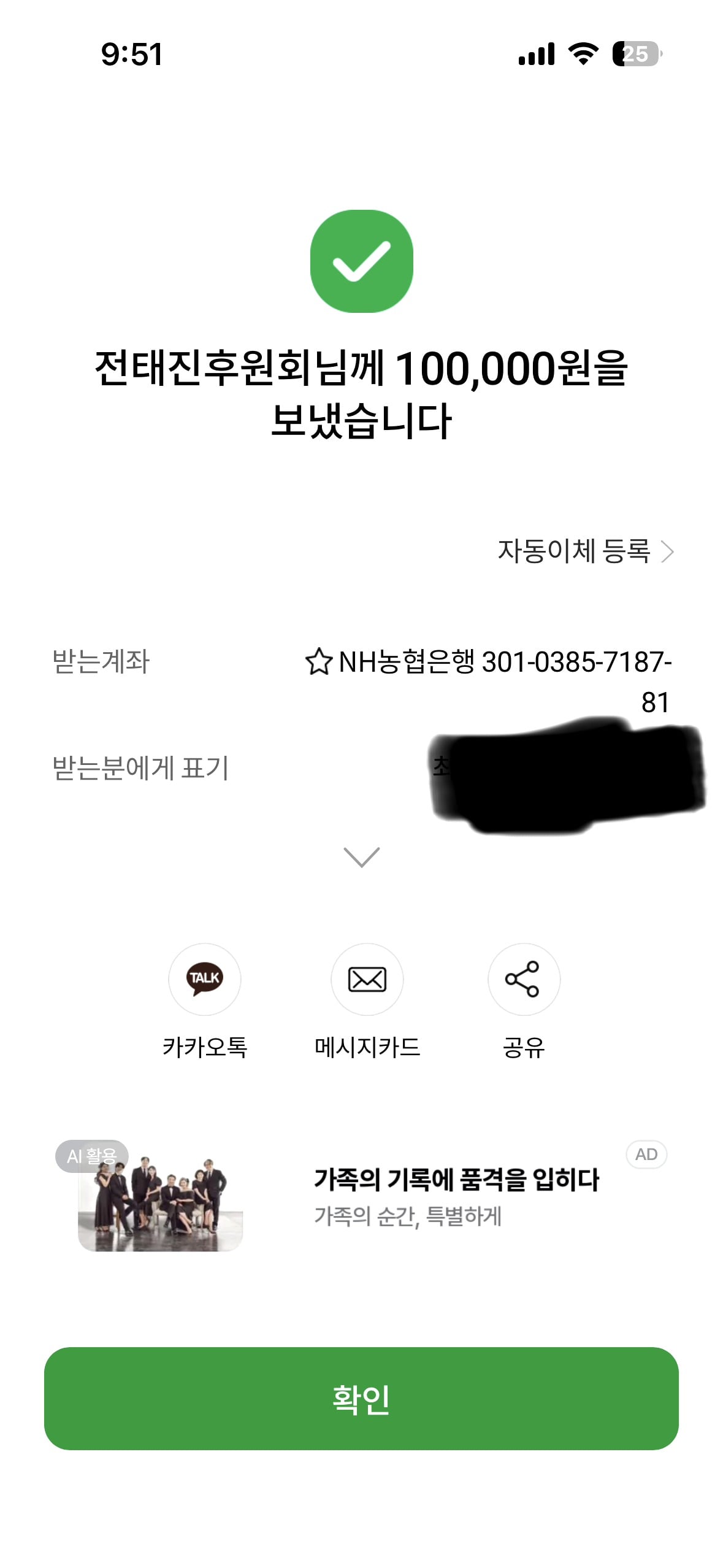Open 자동이체 등록 link
This screenshot has height=1568, width=723.
coord(586,550)
